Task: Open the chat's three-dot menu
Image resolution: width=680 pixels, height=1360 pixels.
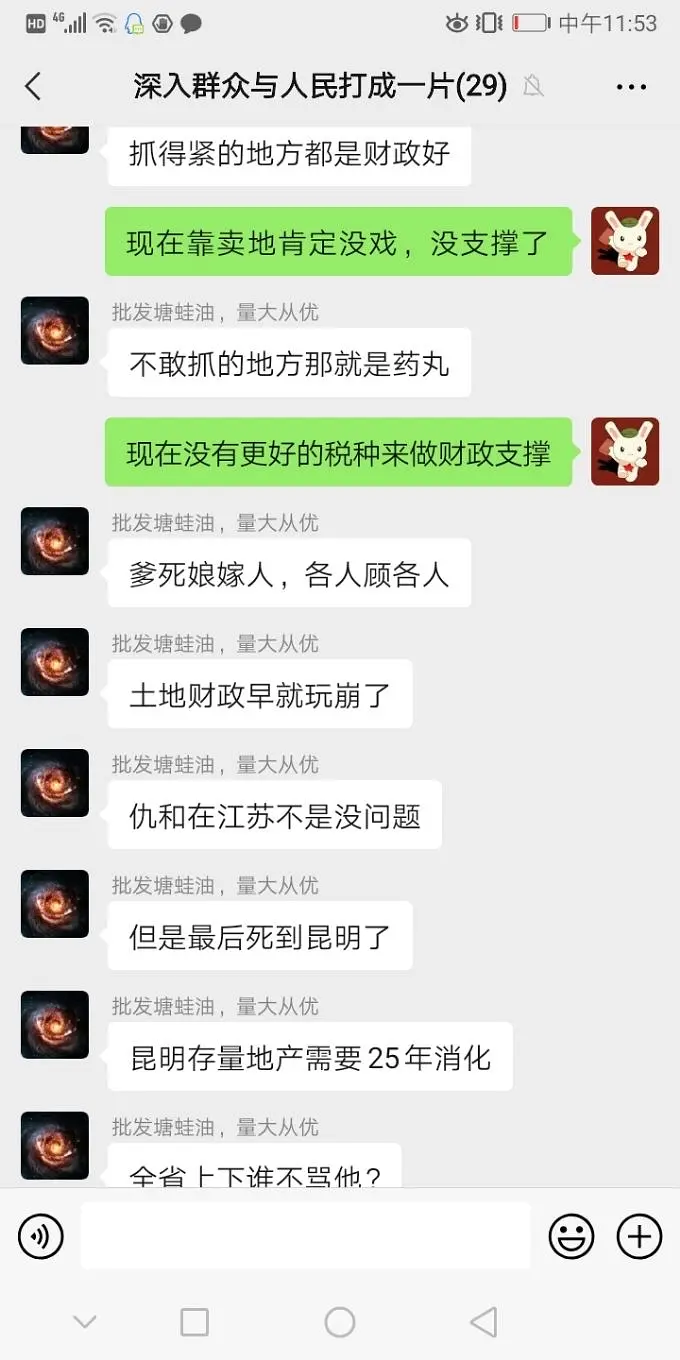Action: point(631,87)
